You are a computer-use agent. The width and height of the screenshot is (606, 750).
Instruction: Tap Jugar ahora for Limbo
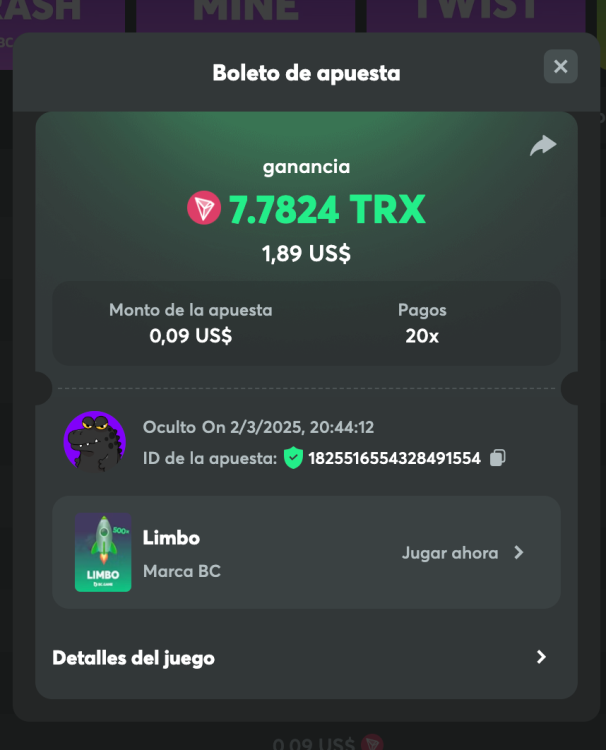coord(462,553)
